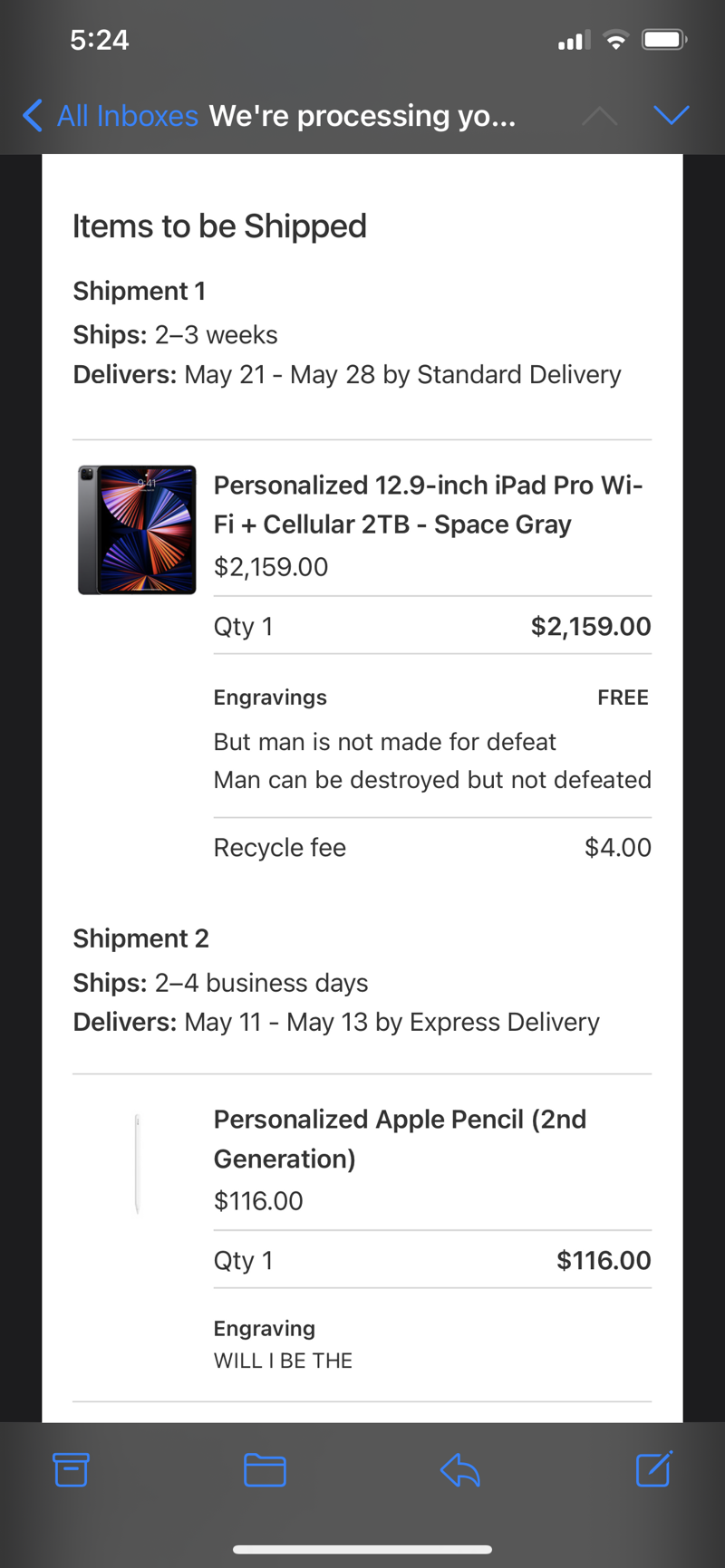Image resolution: width=725 pixels, height=1568 pixels.
Task: Open the reply options arrow
Action: [x=459, y=1469]
